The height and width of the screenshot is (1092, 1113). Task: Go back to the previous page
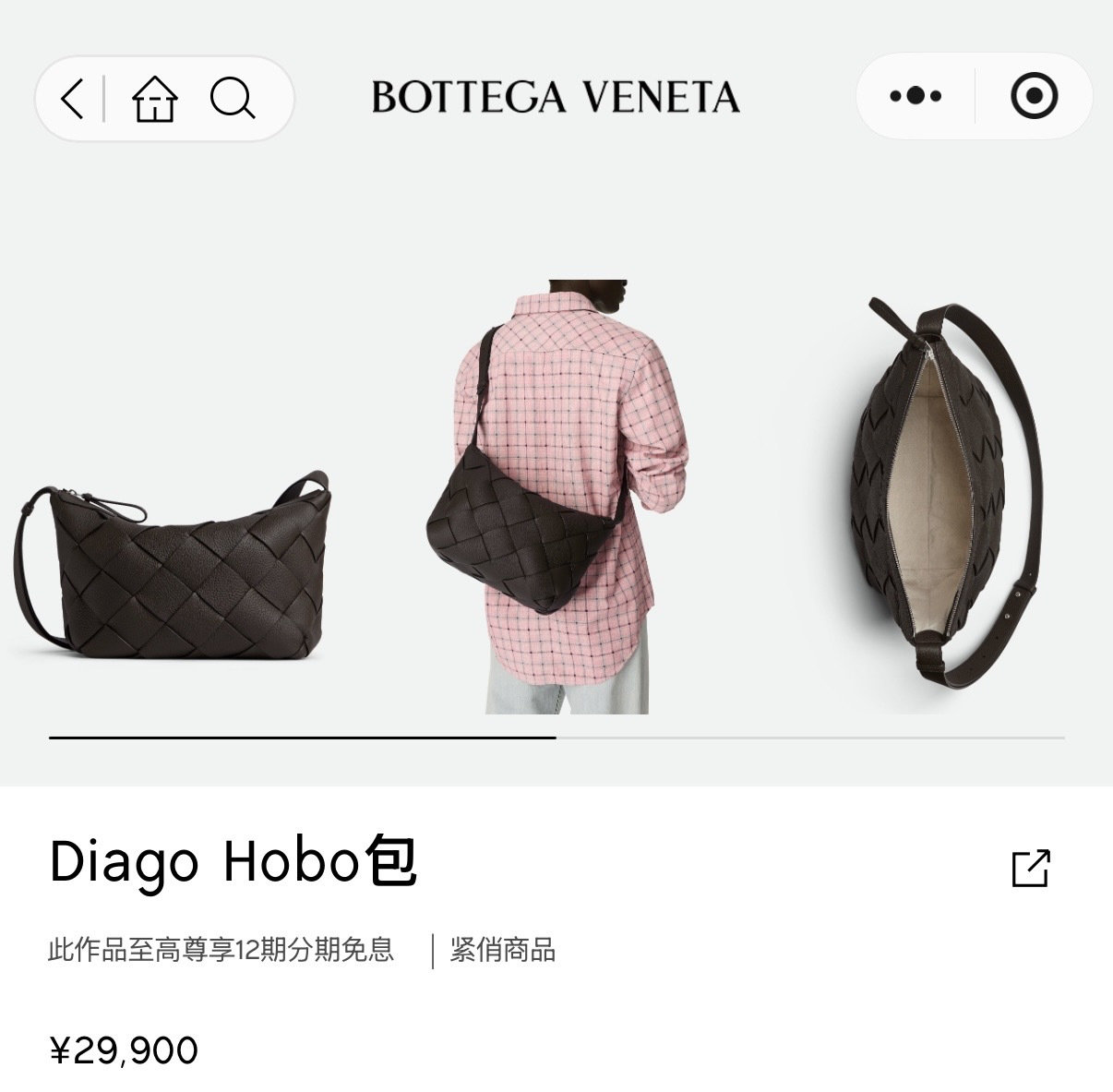pos(72,98)
